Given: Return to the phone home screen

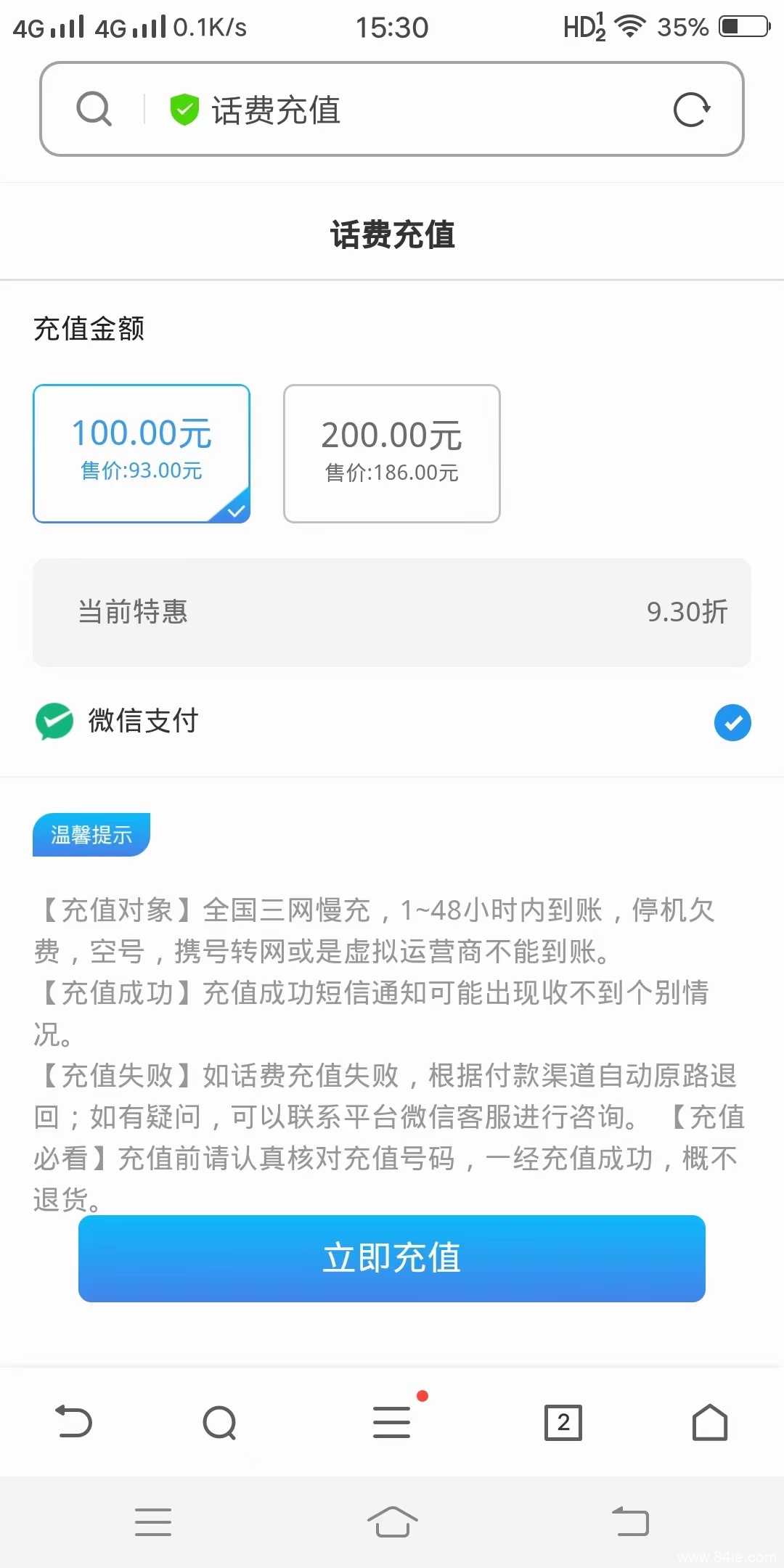Looking at the screenshot, I should point(392,1522).
